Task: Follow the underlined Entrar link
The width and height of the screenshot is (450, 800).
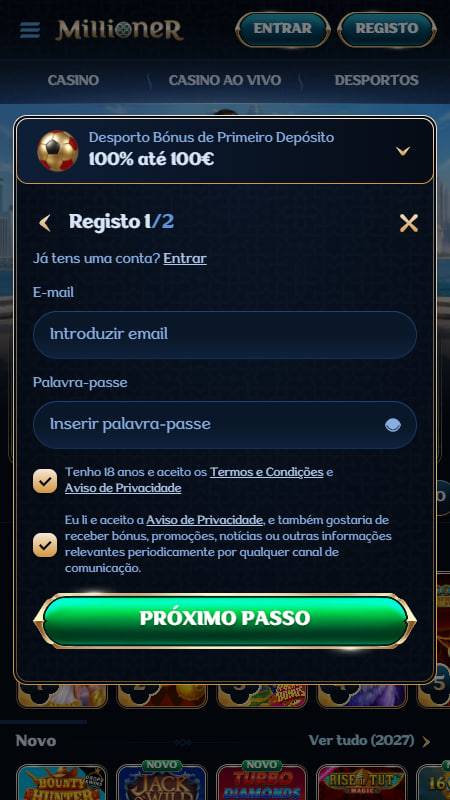Action: coord(185,259)
